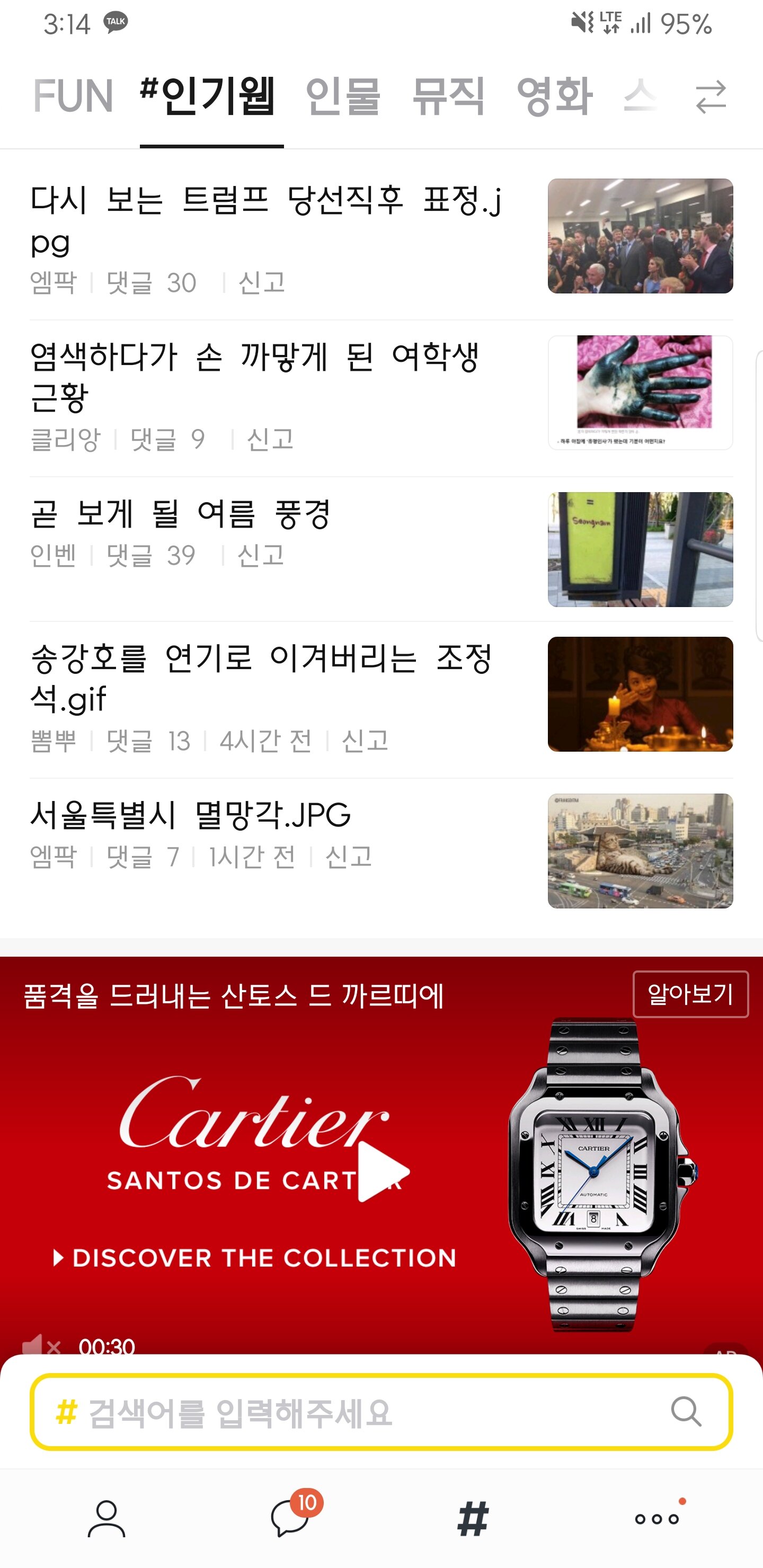
Task: Open the 염색하다가 손 까맣게 된 여학생 post
Action: coord(256,376)
